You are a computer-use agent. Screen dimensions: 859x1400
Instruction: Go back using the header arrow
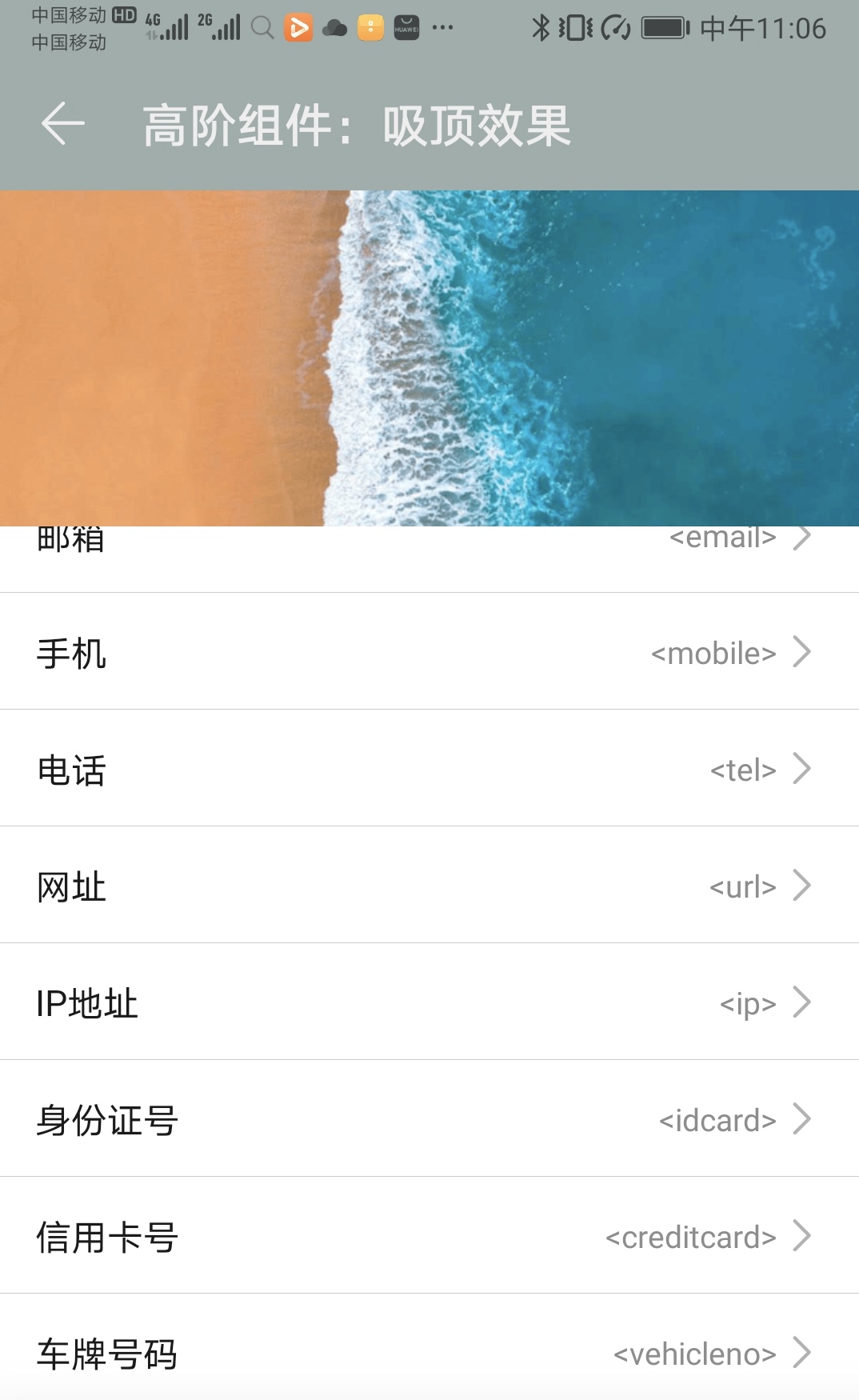[62, 125]
